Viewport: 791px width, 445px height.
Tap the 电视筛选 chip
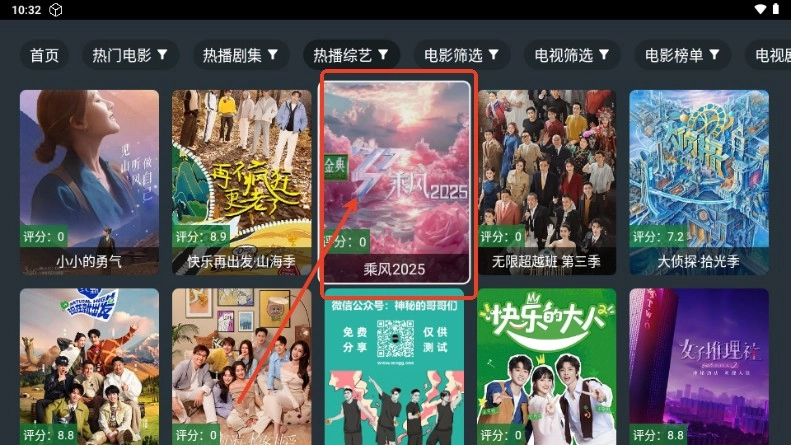[572, 55]
